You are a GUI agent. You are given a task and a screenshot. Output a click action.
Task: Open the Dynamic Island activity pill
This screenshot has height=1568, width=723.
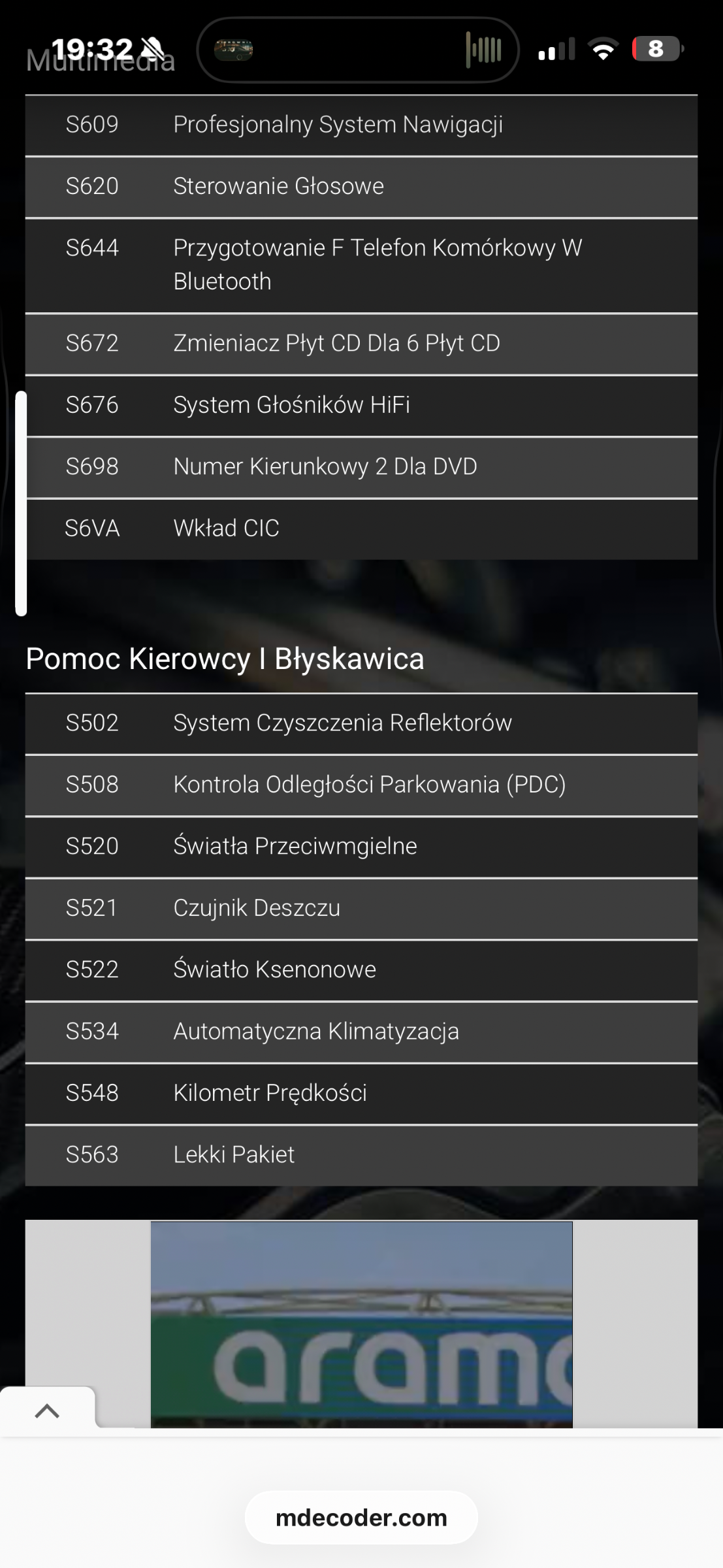click(x=358, y=50)
